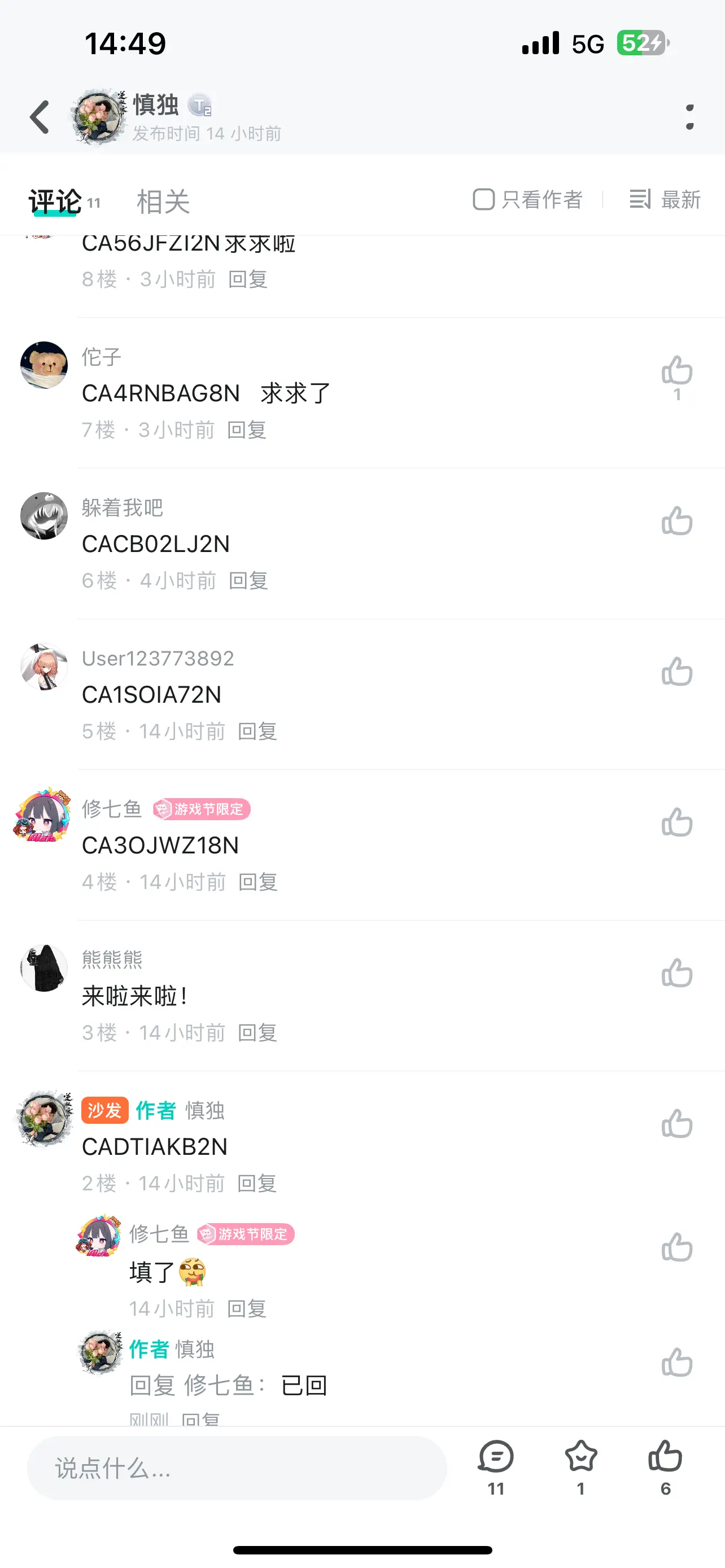Open the 评论 tab
Image resolution: width=725 pixels, height=1568 pixels.
(x=56, y=202)
